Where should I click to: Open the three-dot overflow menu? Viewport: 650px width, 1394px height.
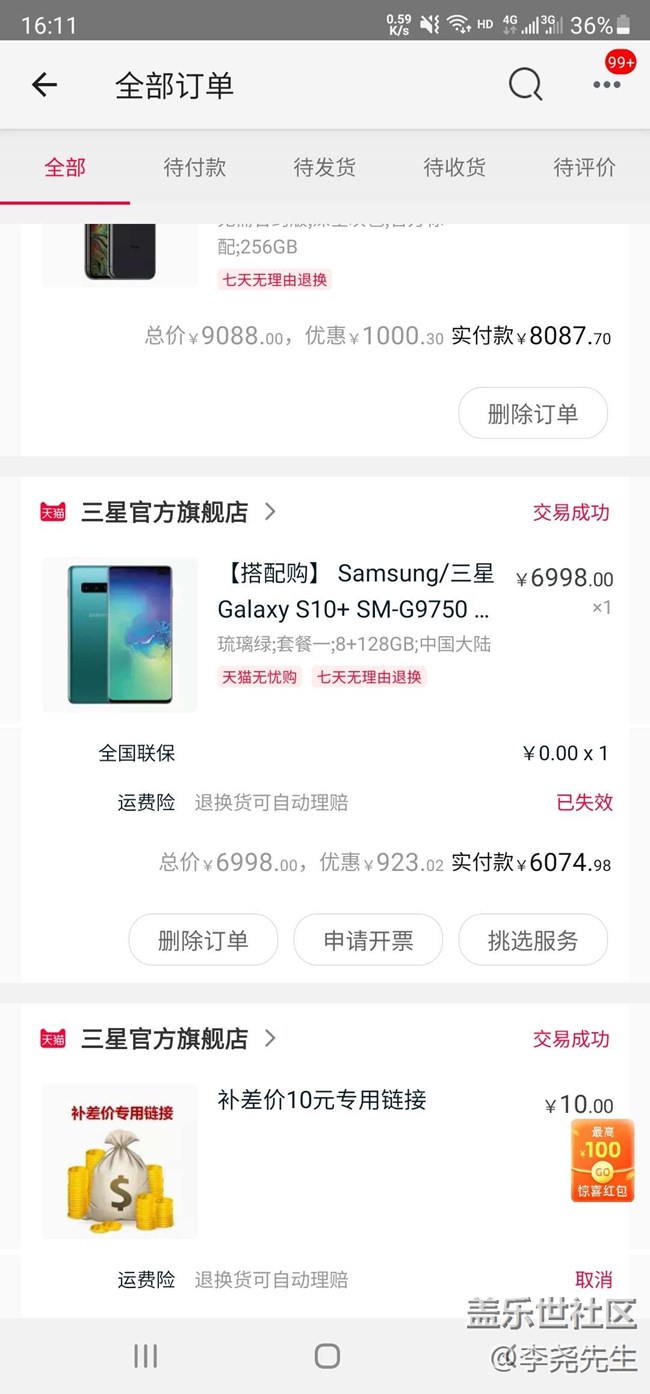click(606, 86)
